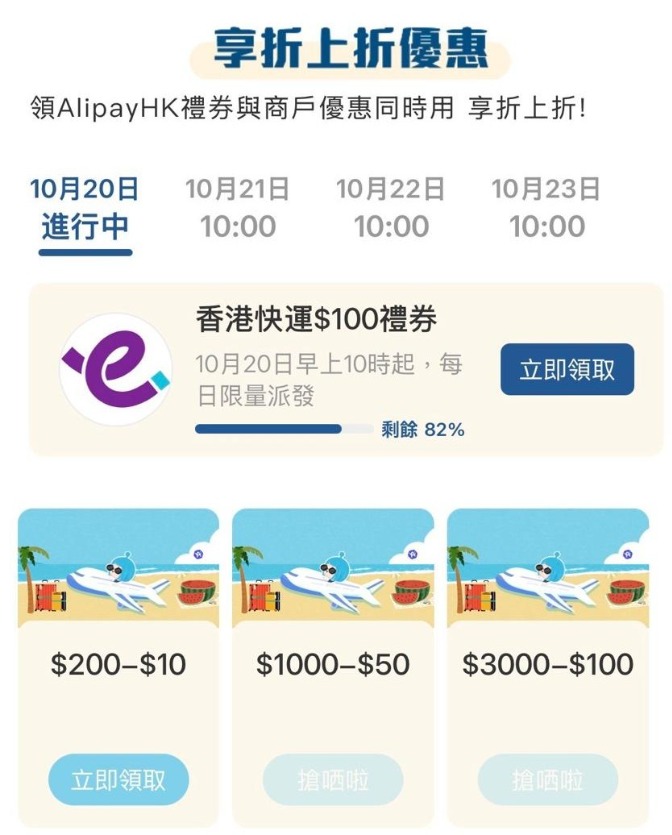Select the 10月20日 進行中 tab

click(85, 208)
